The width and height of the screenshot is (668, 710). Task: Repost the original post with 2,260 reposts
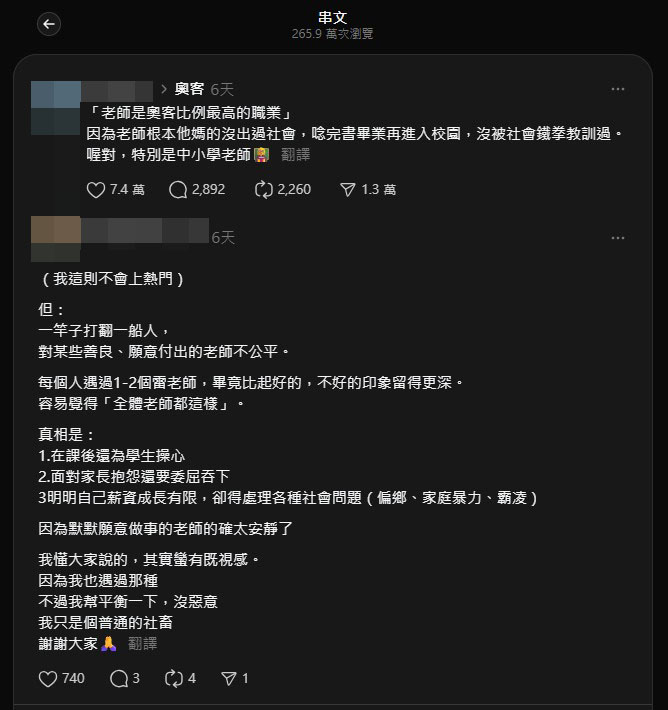coord(265,189)
